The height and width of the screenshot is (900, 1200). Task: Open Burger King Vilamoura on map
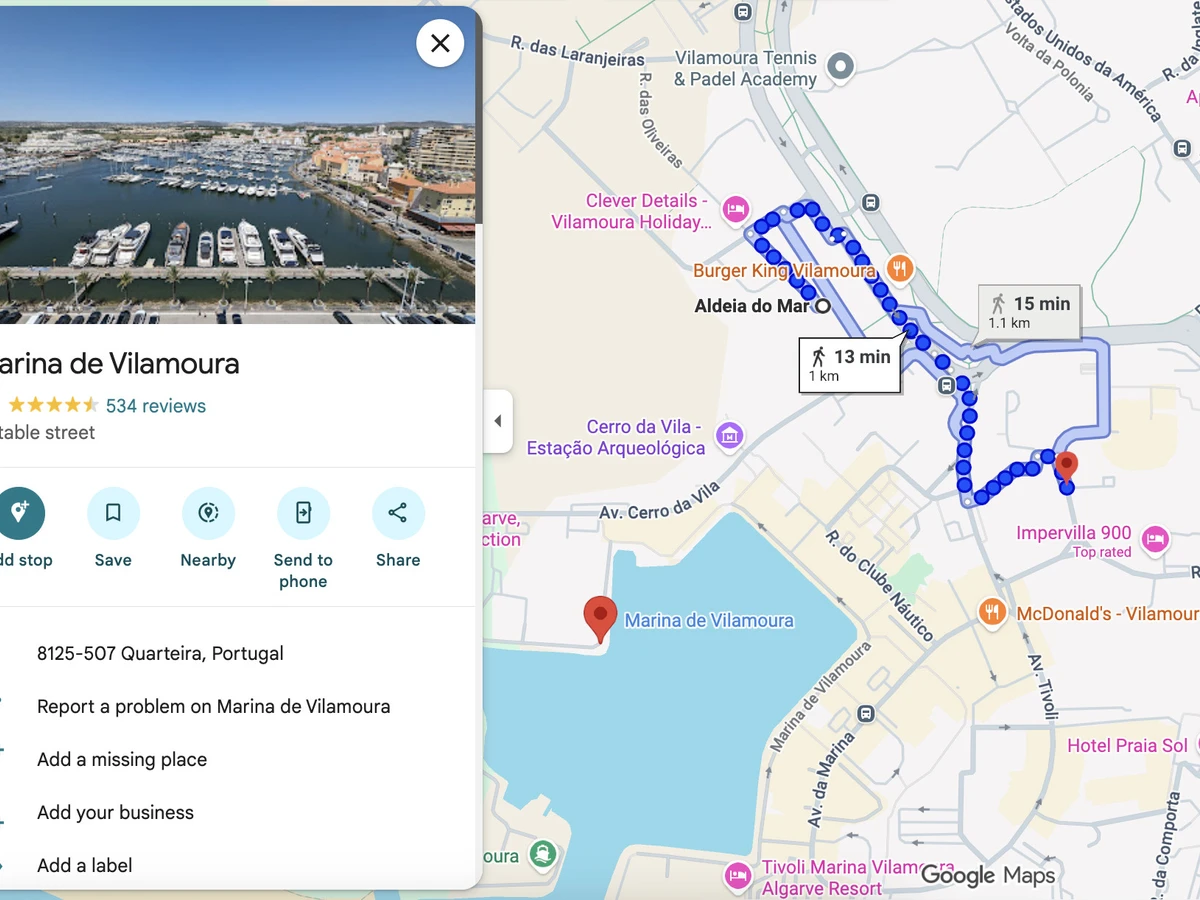pyautogui.click(x=900, y=268)
